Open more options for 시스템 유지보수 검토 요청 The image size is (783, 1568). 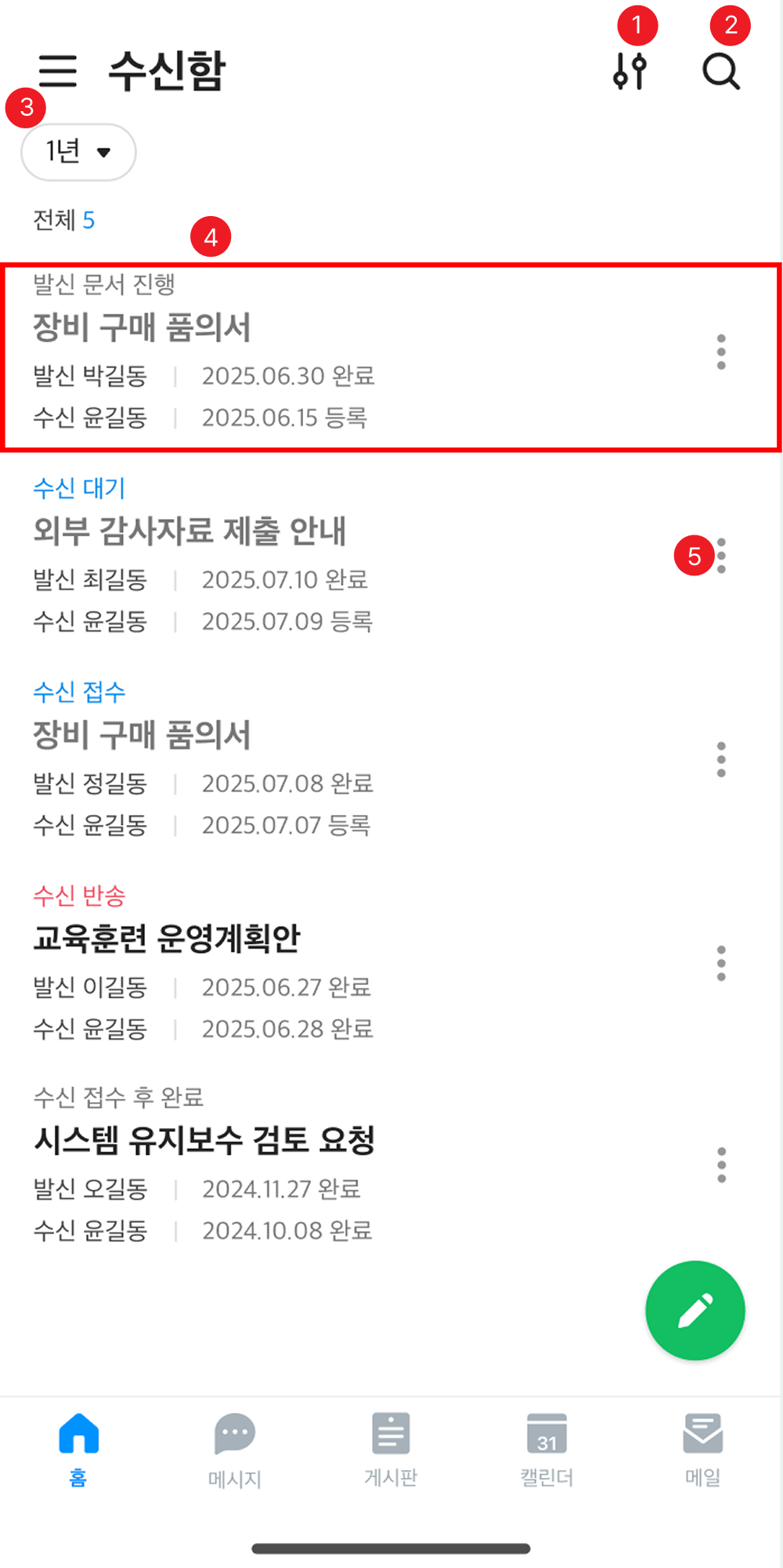(x=721, y=1165)
